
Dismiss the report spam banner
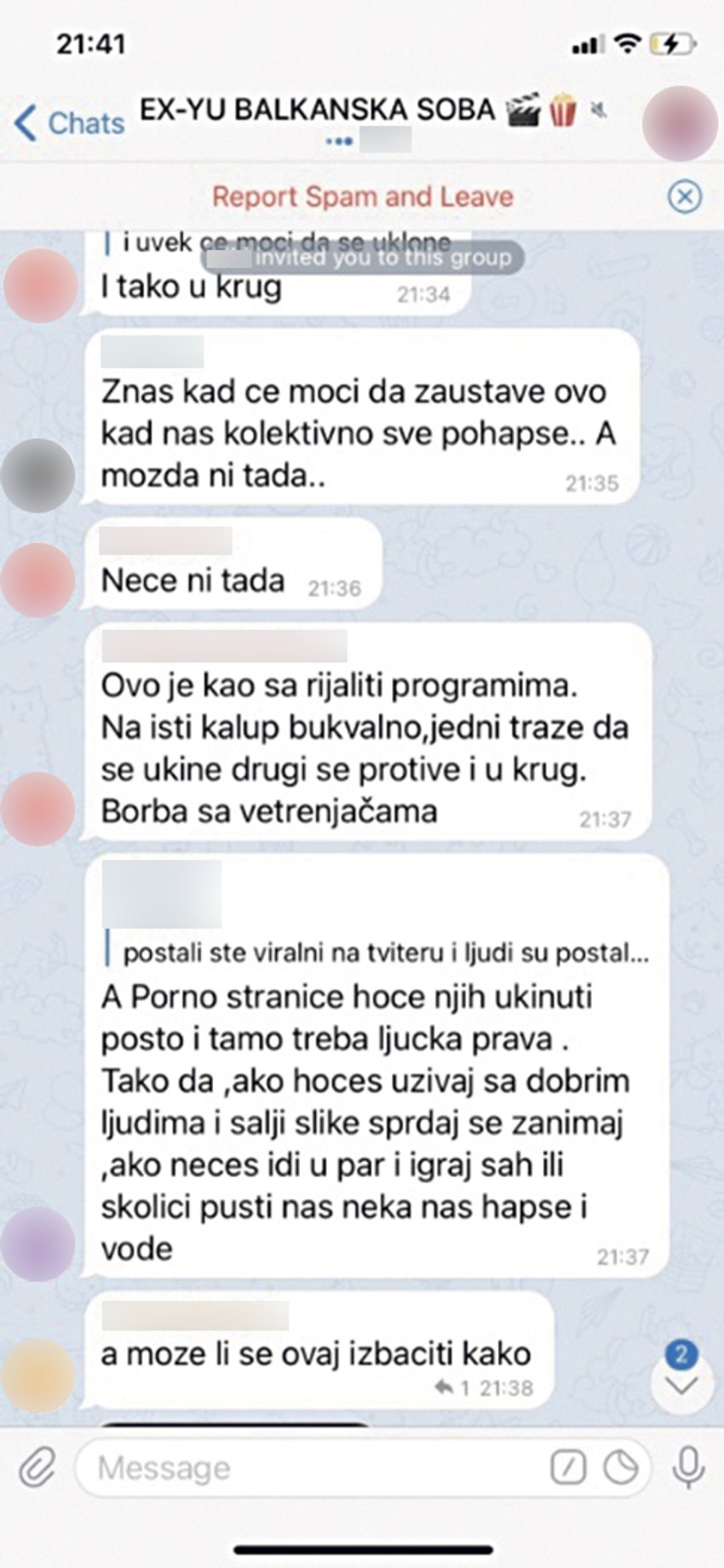coord(684,197)
